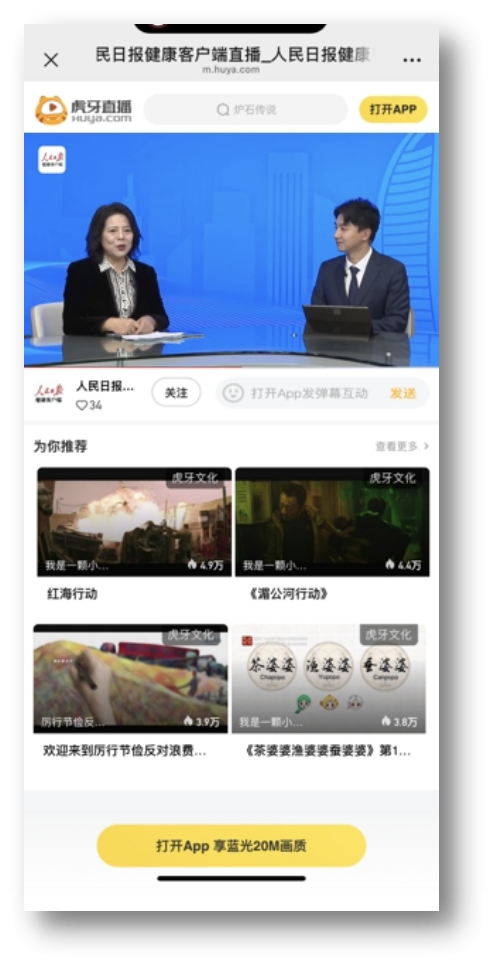Tap 打开App 享蓝光20M画质 button
The image size is (497, 969).
click(x=231, y=845)
